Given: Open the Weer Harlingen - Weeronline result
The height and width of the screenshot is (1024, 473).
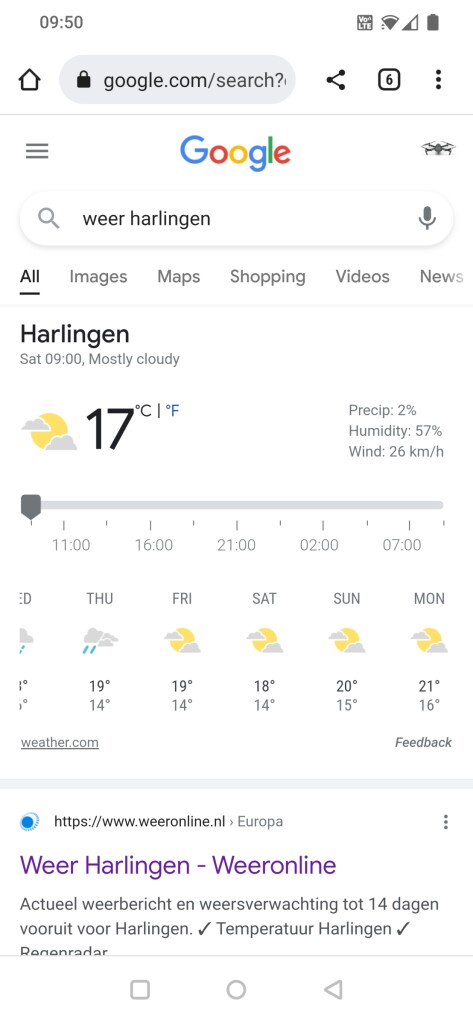Looking at the screenshot, I should tap(178, 865).
